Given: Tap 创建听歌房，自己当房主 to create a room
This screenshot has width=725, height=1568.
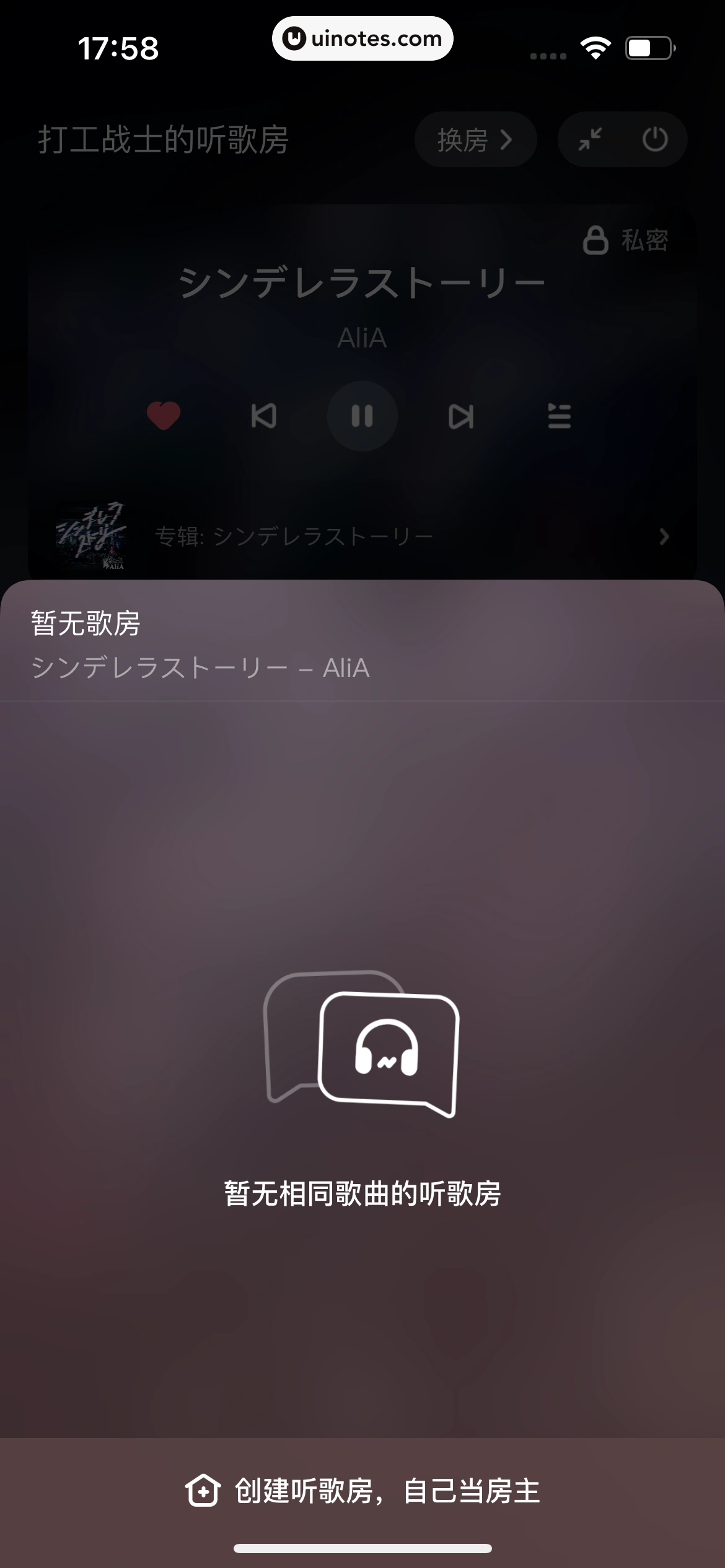Looking at the screenshot, I should pyautogui.click(x=362, y=1491).
